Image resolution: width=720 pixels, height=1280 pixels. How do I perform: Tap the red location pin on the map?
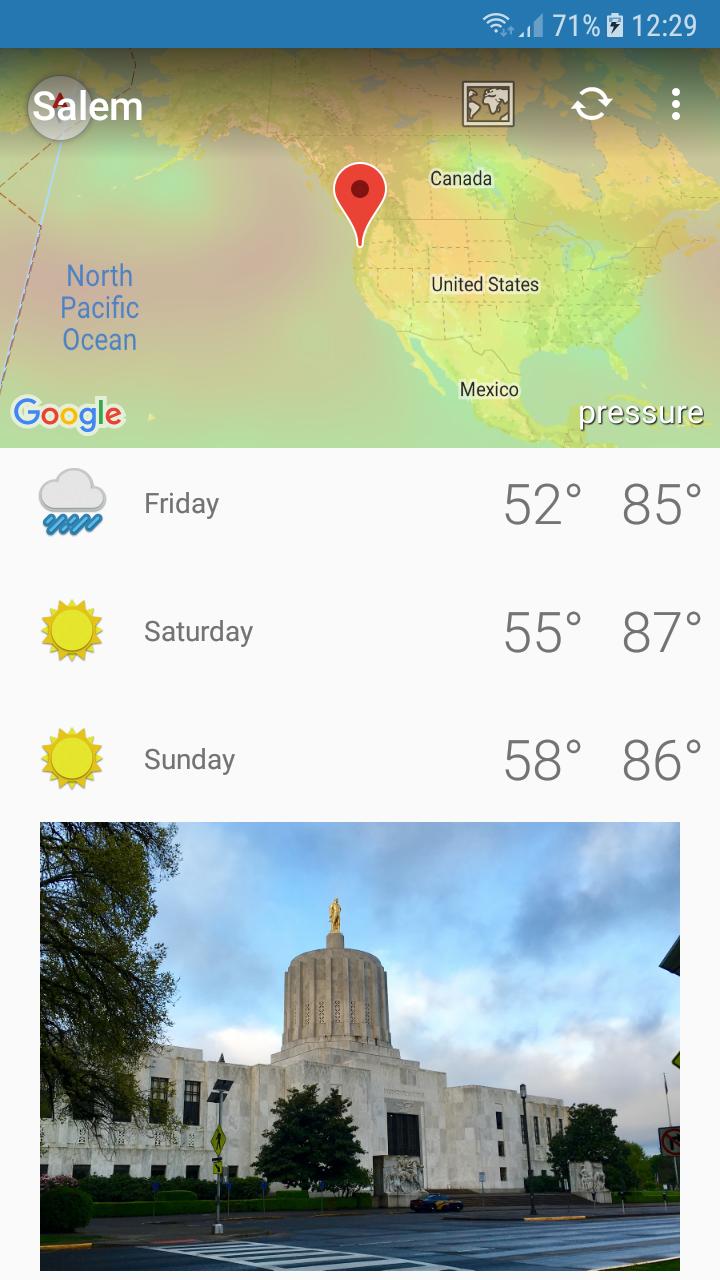(x=360, y=200)
